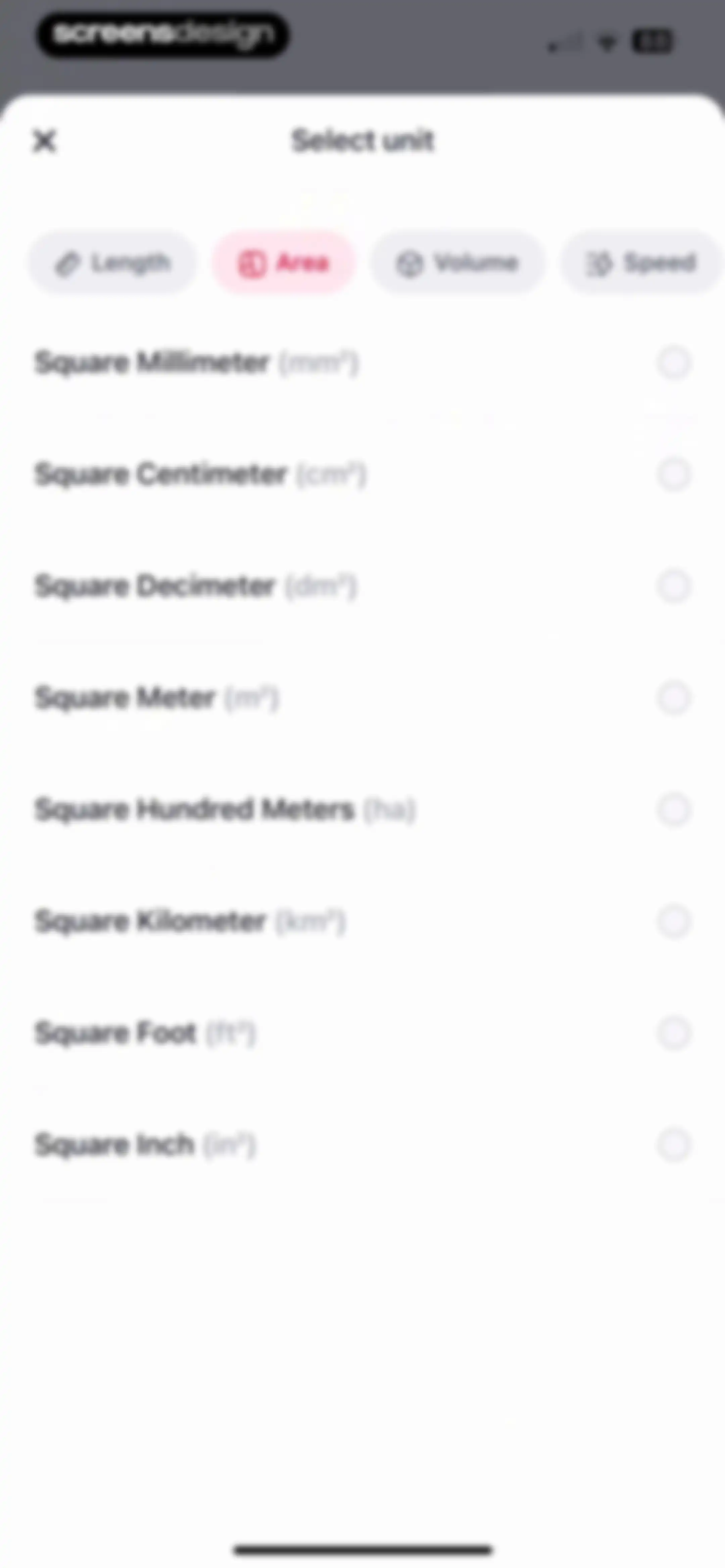Pick the Square Foot unit

point(362,1033)
